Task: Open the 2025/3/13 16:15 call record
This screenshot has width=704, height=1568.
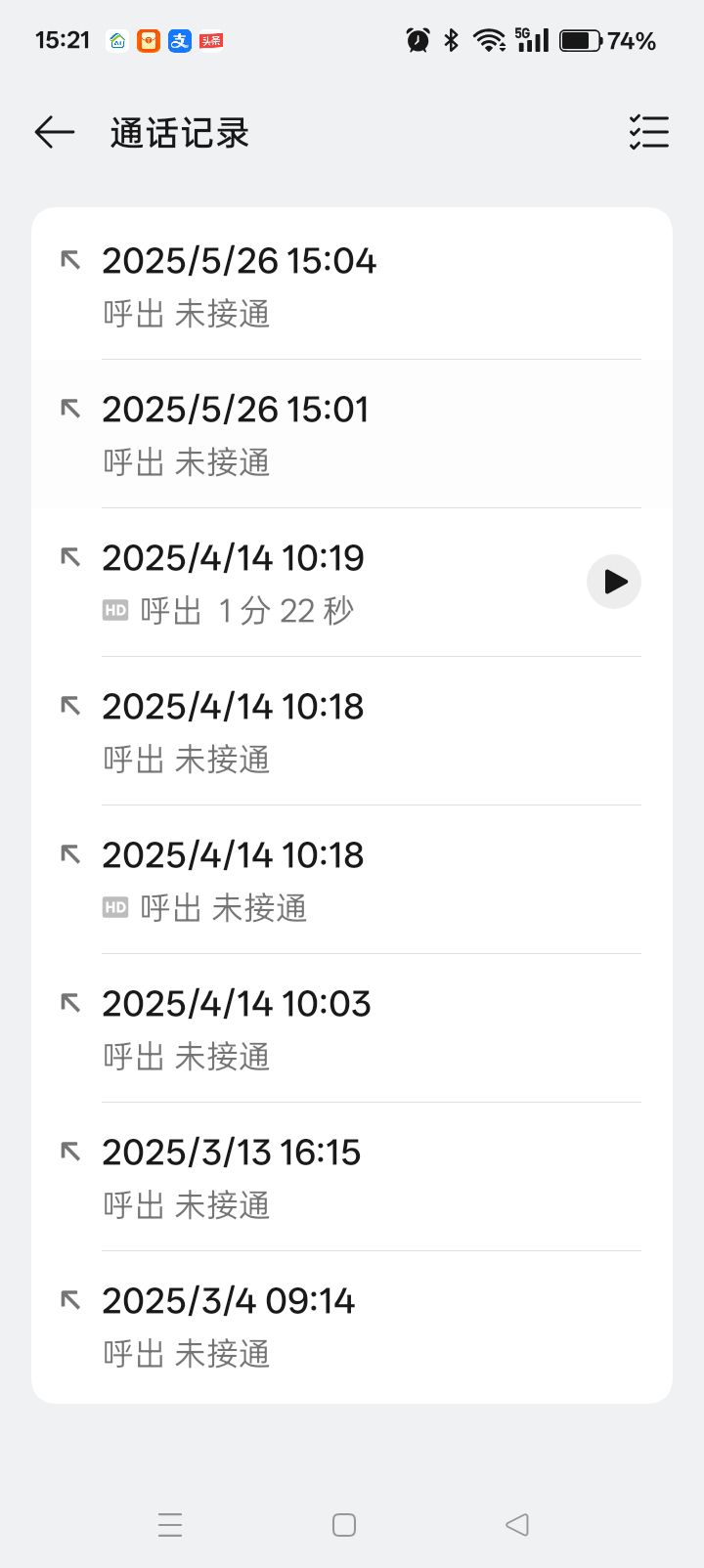Action: pyautogui.click(x=352, y=1177)
